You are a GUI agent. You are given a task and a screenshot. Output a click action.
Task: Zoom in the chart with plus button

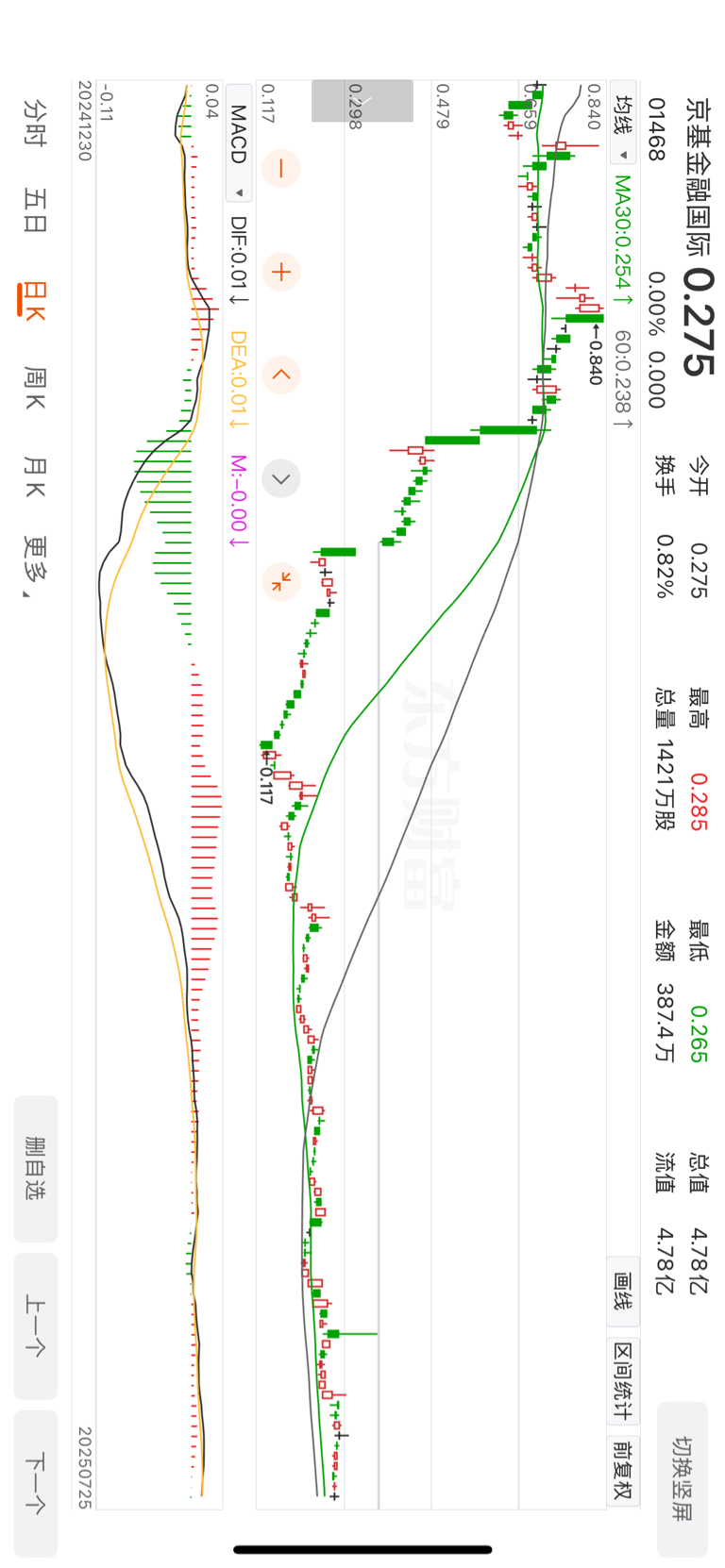coord(280,273)
